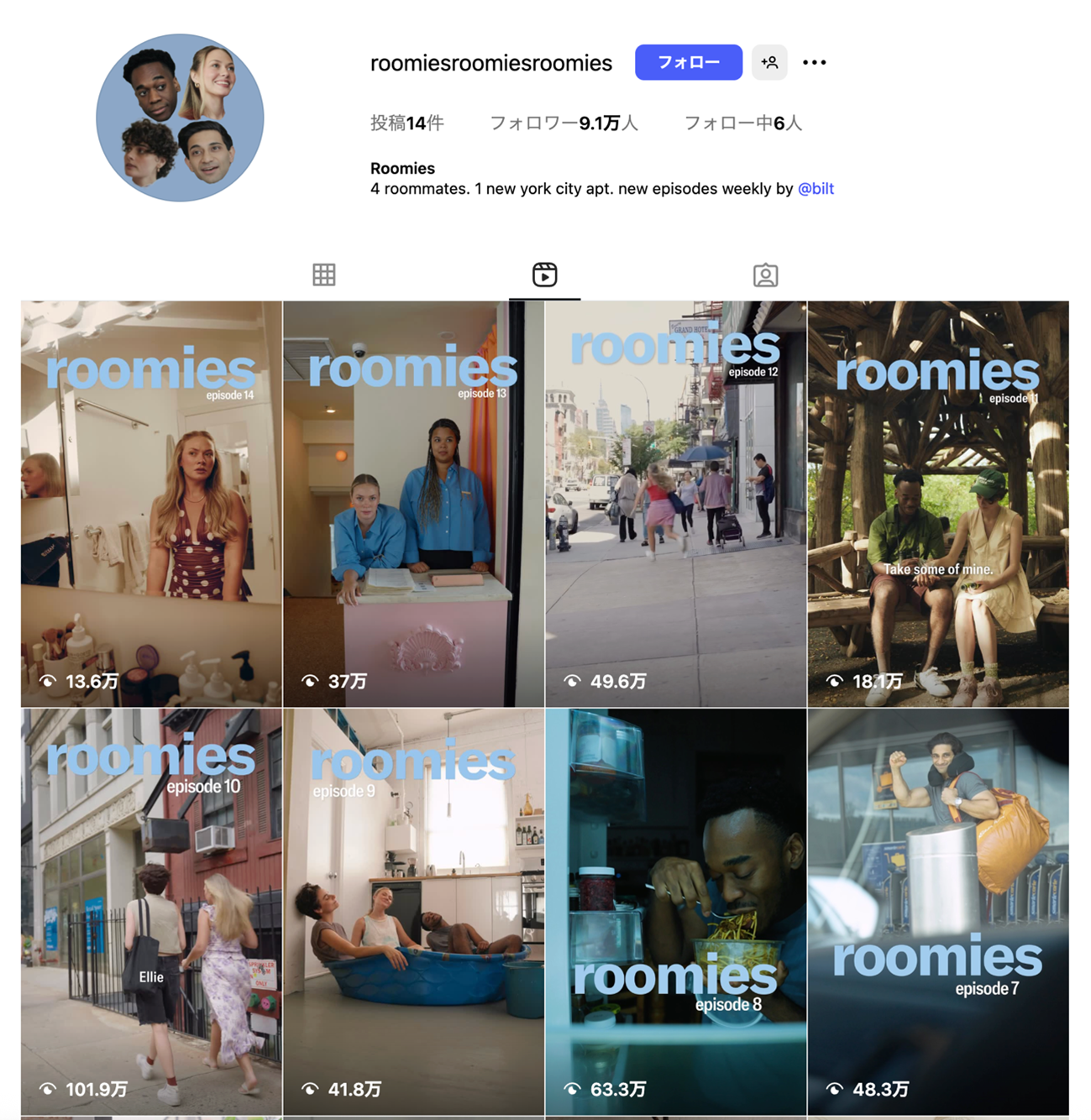1091x1120 pixels.
Task: Open the roomies episode 11 reel
Action: pyautogui.click(x=937, y=504)
